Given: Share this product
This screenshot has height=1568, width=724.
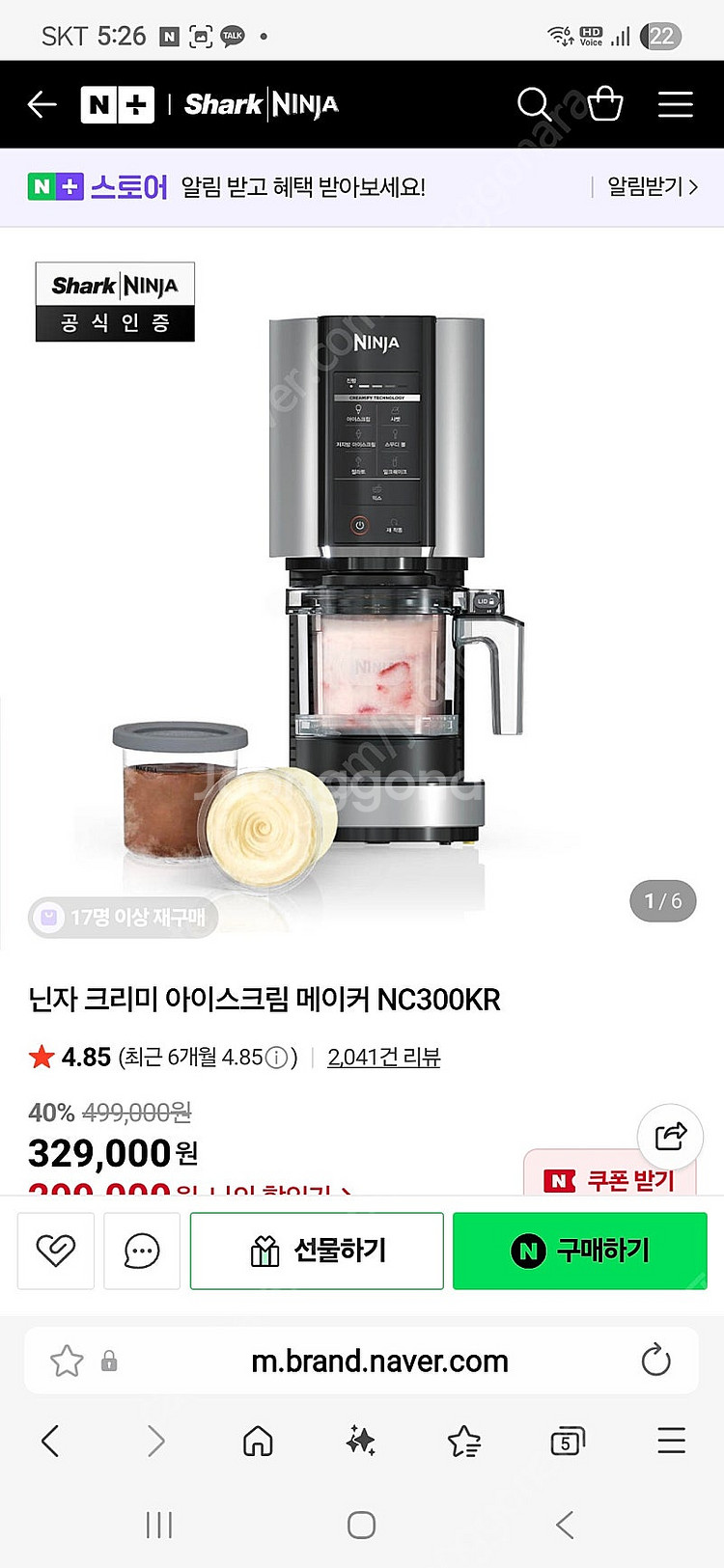Looking at the screenshot, I should pos(670,1136).
